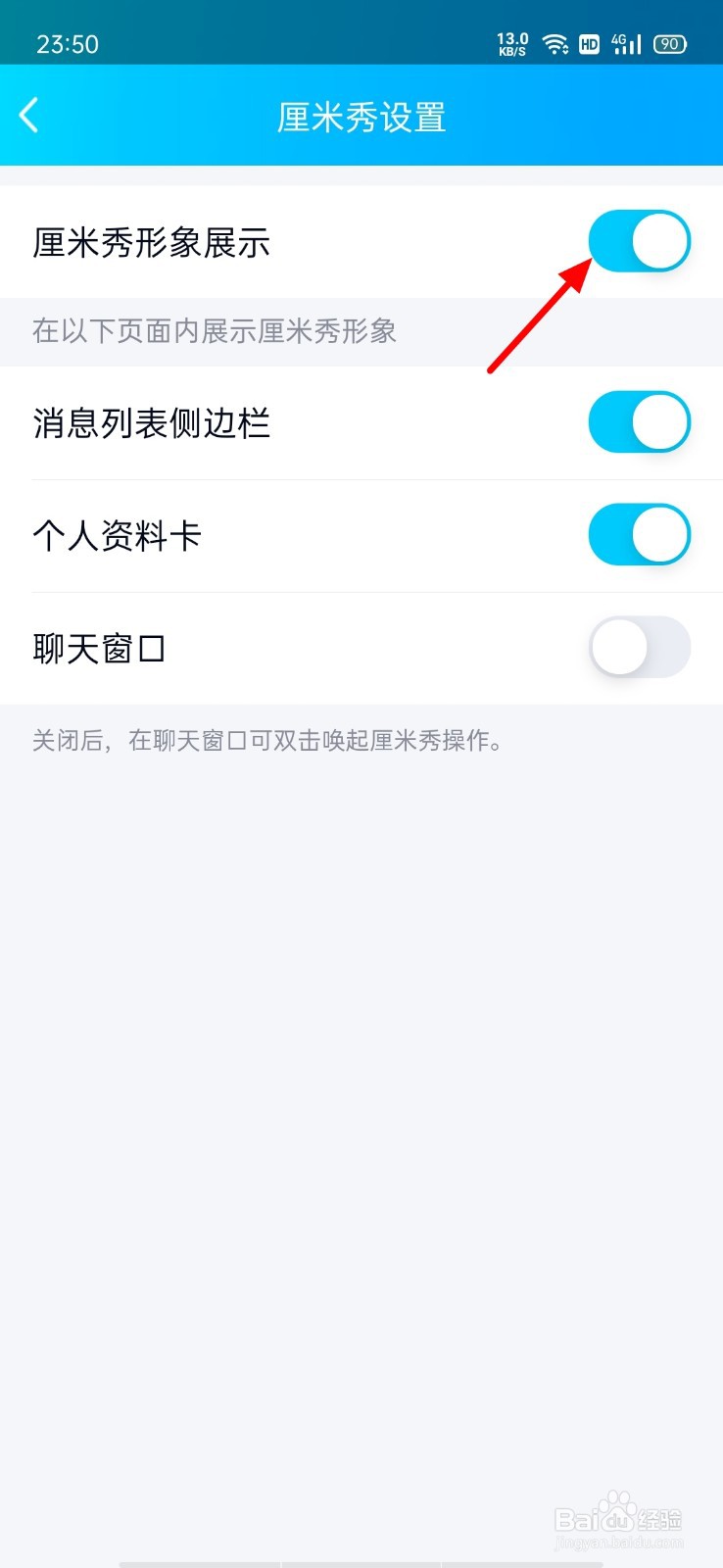Tap the HD indicator in the status bar

point(589,44)
